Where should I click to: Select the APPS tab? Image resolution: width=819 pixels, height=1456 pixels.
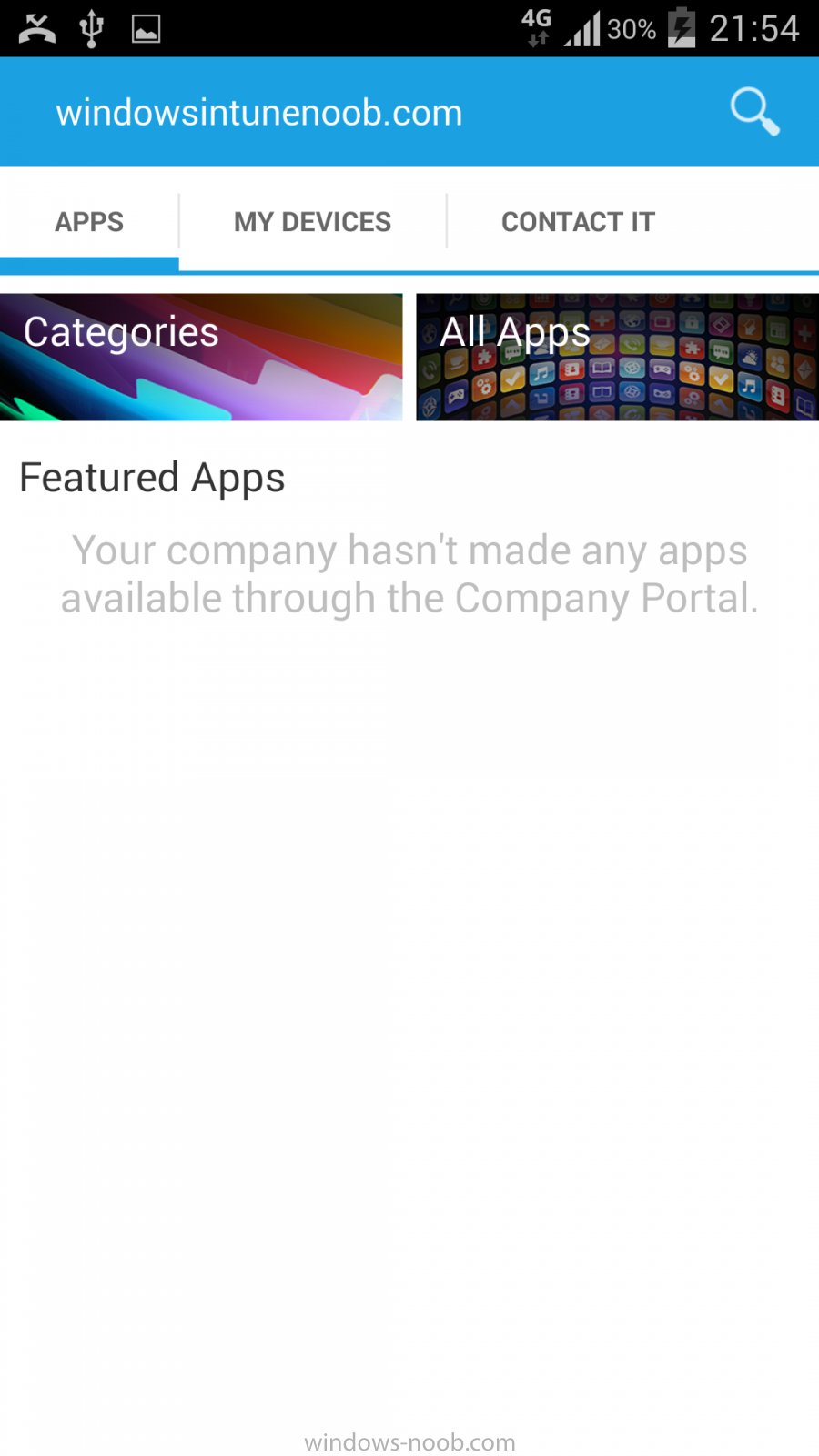[x=89, y=221]
